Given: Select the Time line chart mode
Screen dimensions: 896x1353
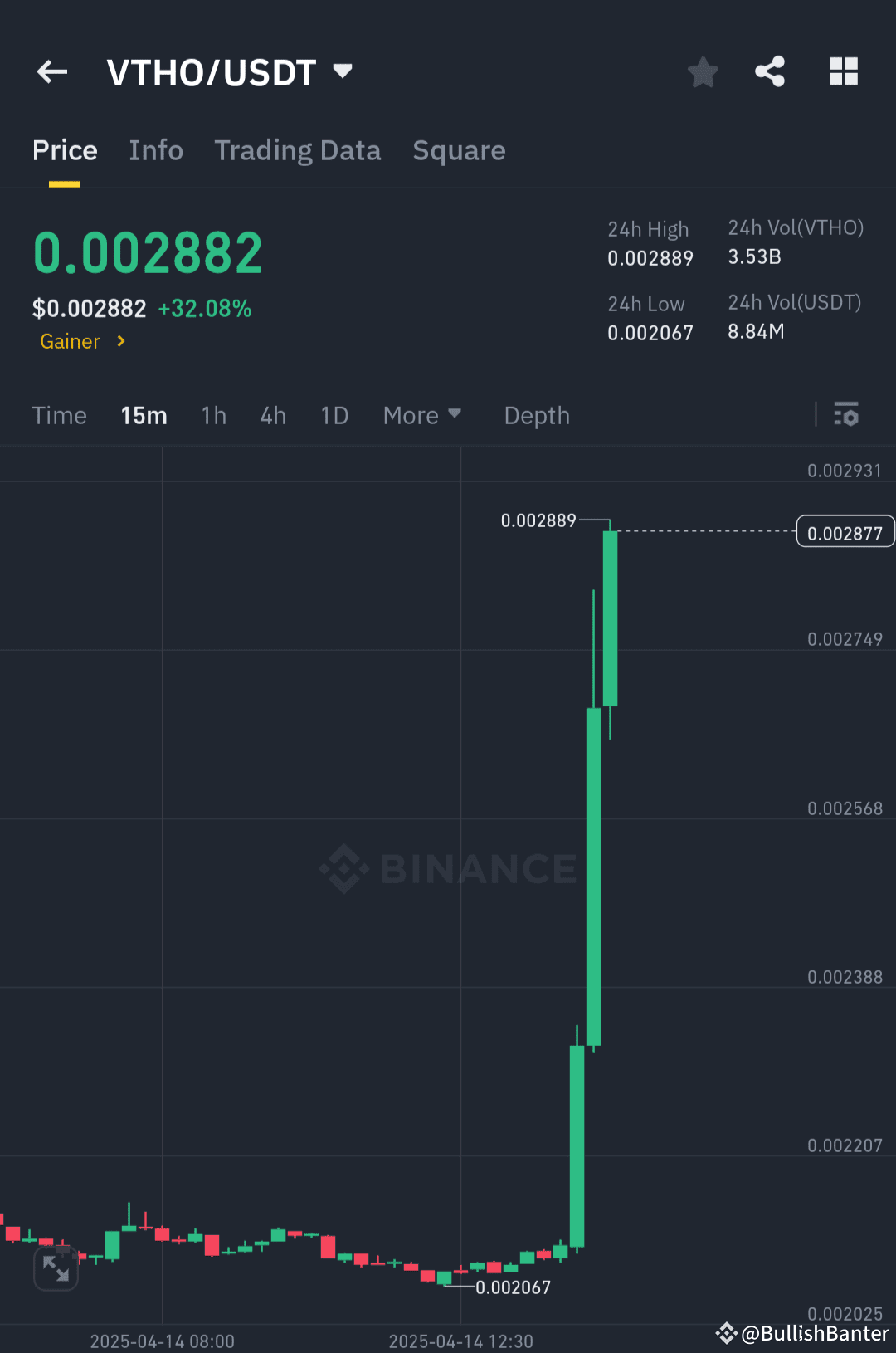Looking at the screenshot, I should click(59, 415).
